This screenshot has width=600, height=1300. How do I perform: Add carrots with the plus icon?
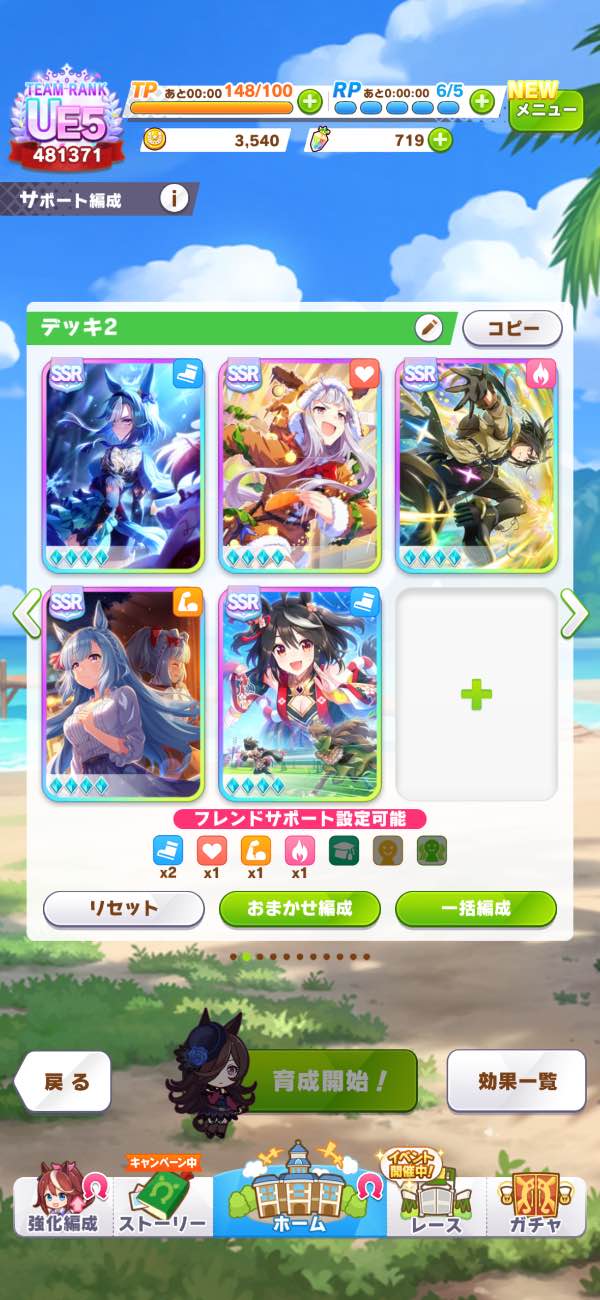(x=440, y=140)
